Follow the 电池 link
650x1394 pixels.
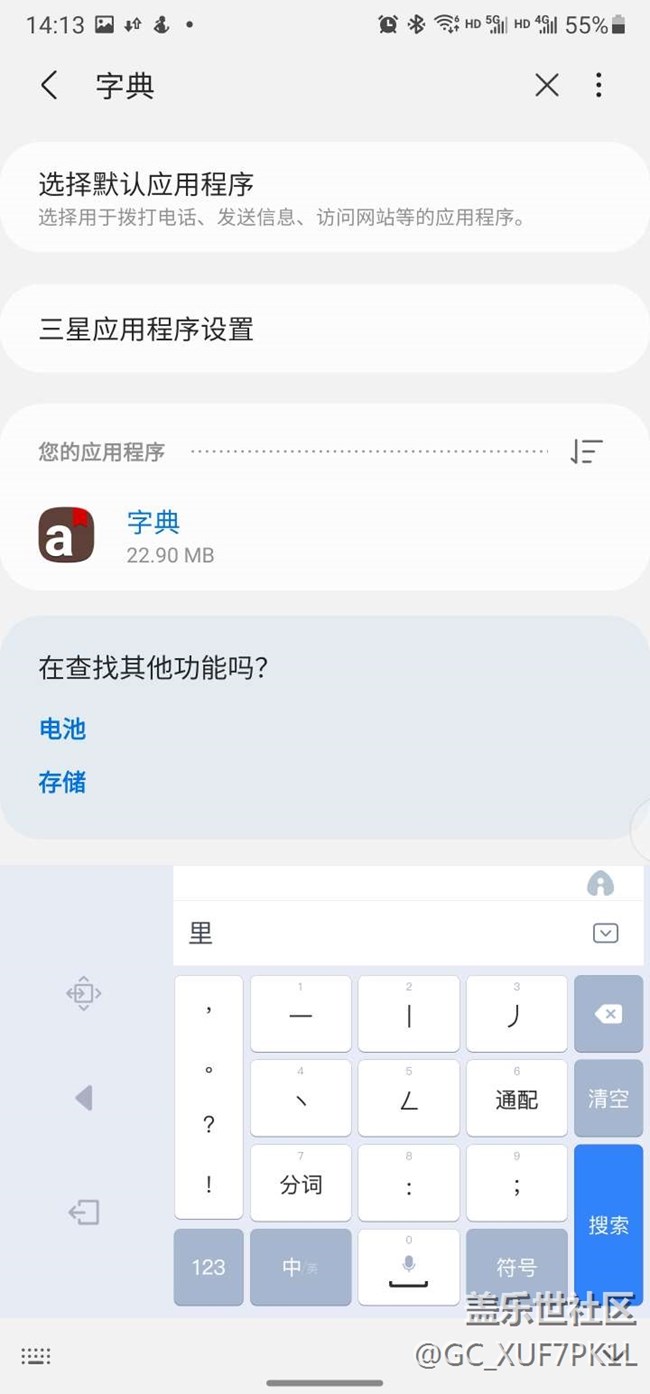62,729
